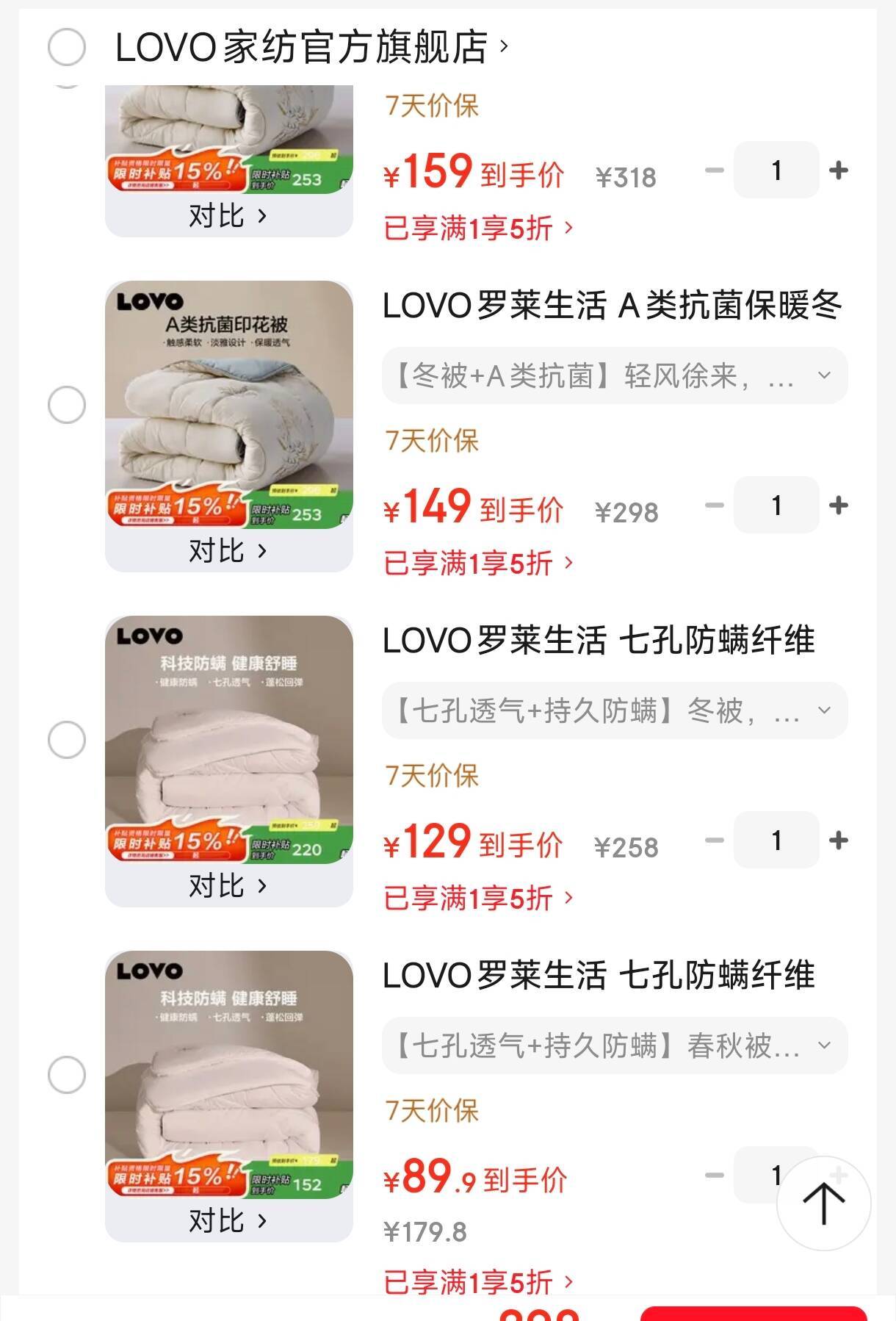Open 对比 for the ¥129 quilt
This screenshot has width=896, height=1321.
tap(228, 886)
